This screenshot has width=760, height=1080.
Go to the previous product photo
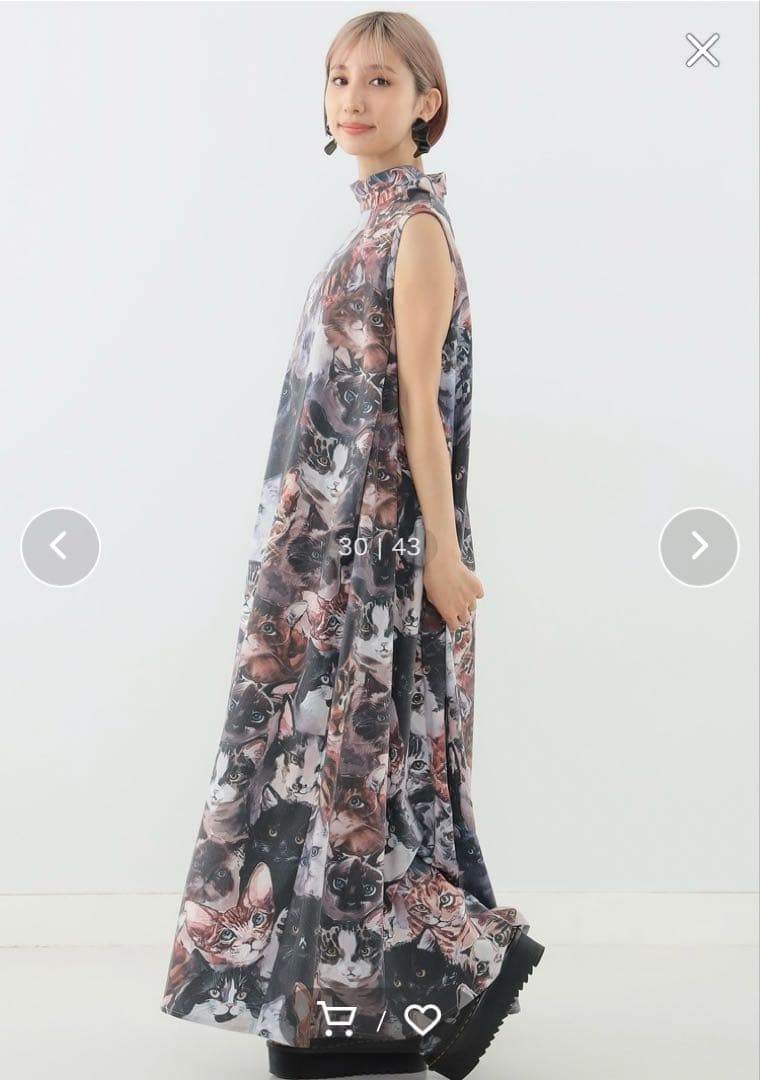[x=60, y=547]
